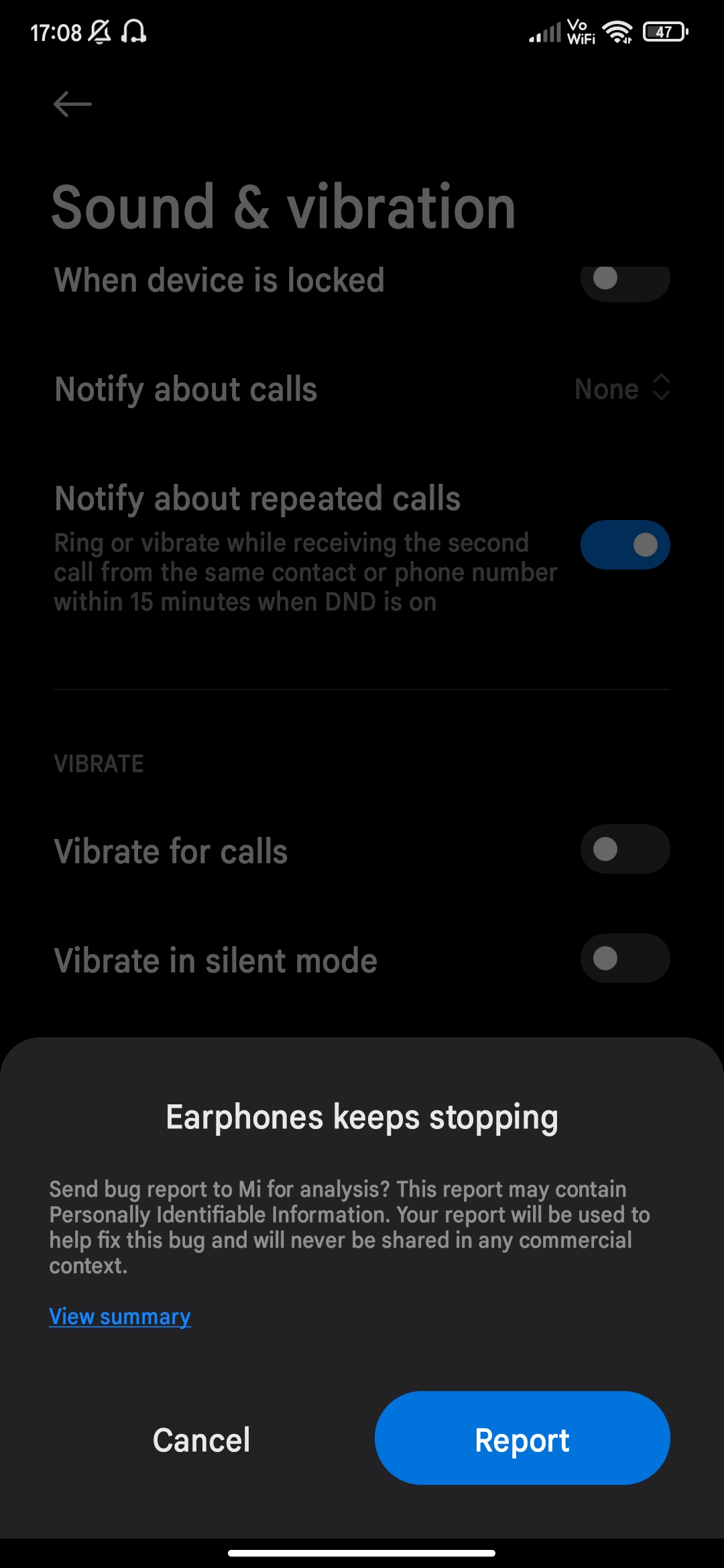Image resolution: width=724 pixels, height=1568 pixels.
Task: Open the Notify about calls dropdown
Action: pyautogui.click(x=622, y=389)
